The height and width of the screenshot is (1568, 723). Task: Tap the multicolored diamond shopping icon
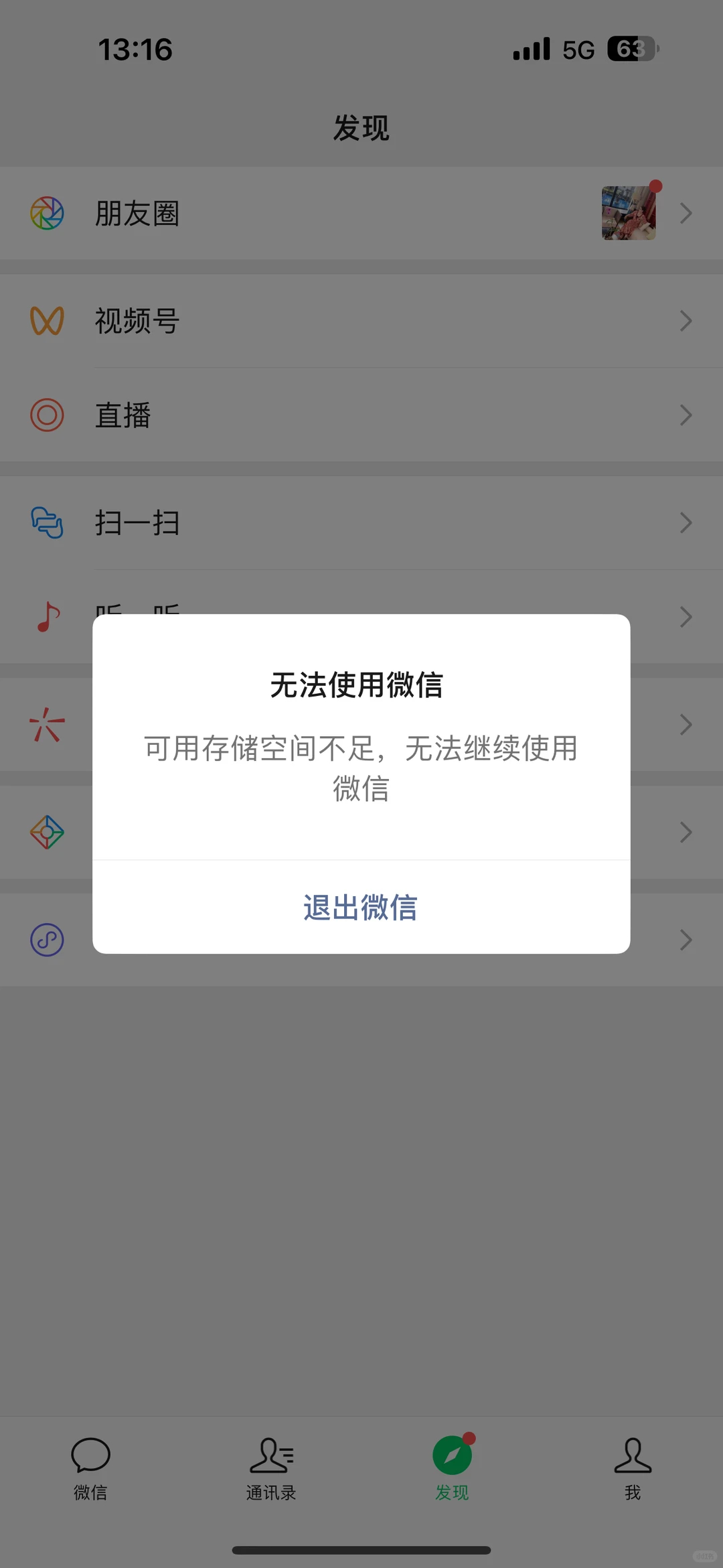(x=47, y=832)
